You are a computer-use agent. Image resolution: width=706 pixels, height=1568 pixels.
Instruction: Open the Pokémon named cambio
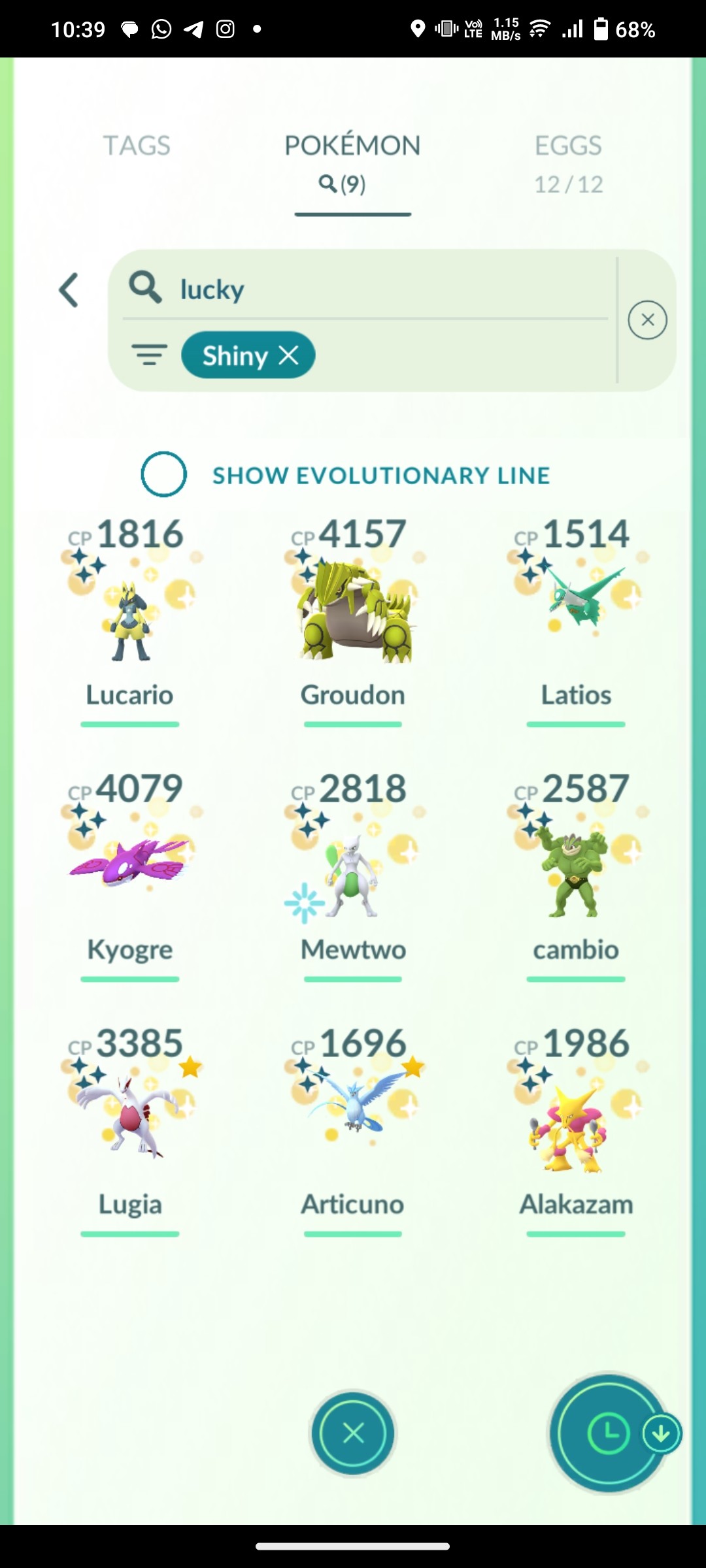[x=576, y=875]
